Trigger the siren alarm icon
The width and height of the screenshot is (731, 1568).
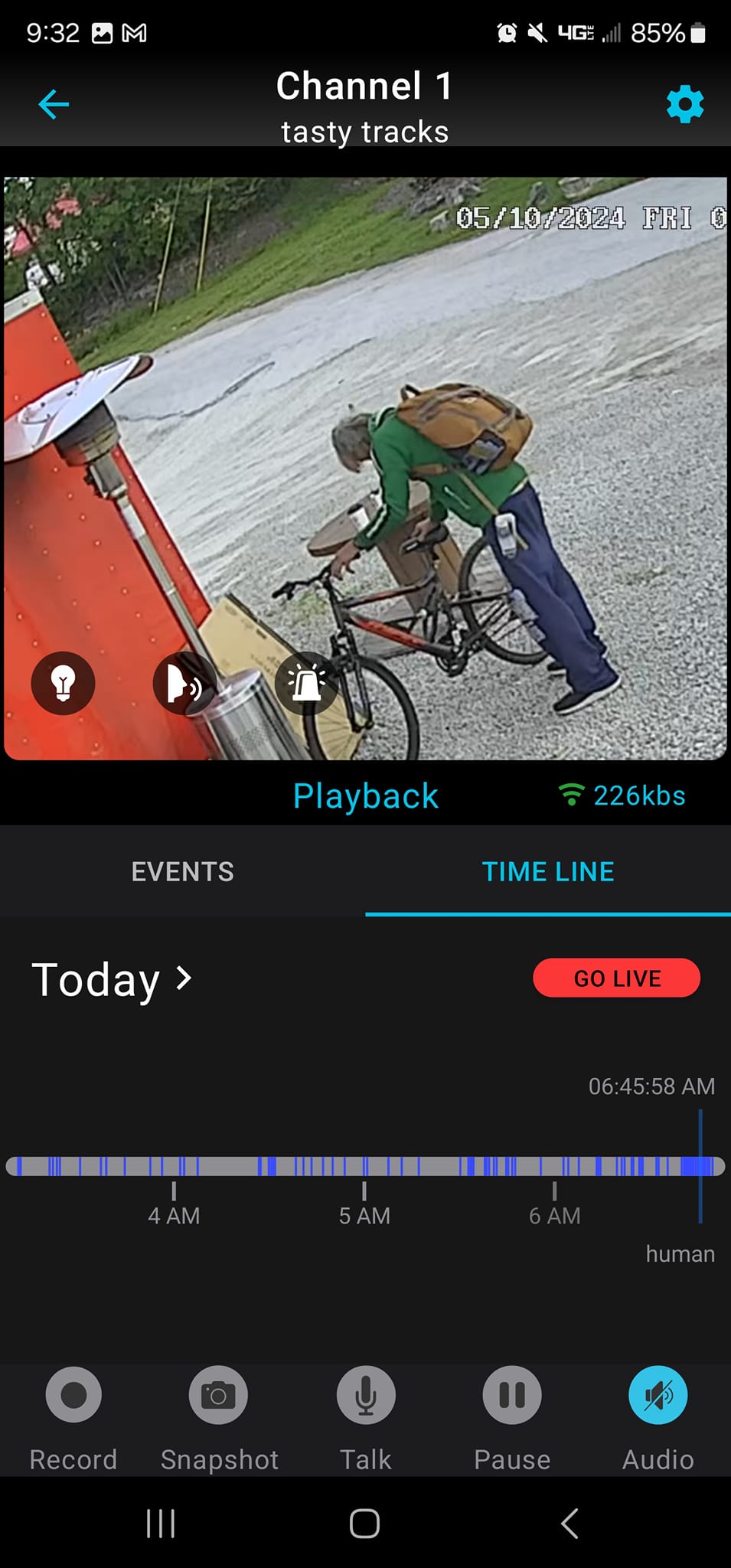[306, 683]
